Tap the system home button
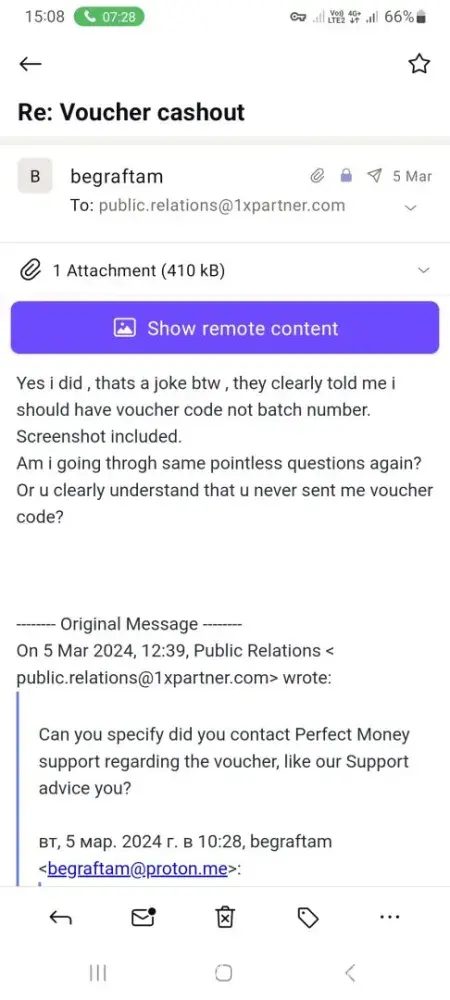Viewport: 450px width, 1000px height. click(x=224, y=973)
